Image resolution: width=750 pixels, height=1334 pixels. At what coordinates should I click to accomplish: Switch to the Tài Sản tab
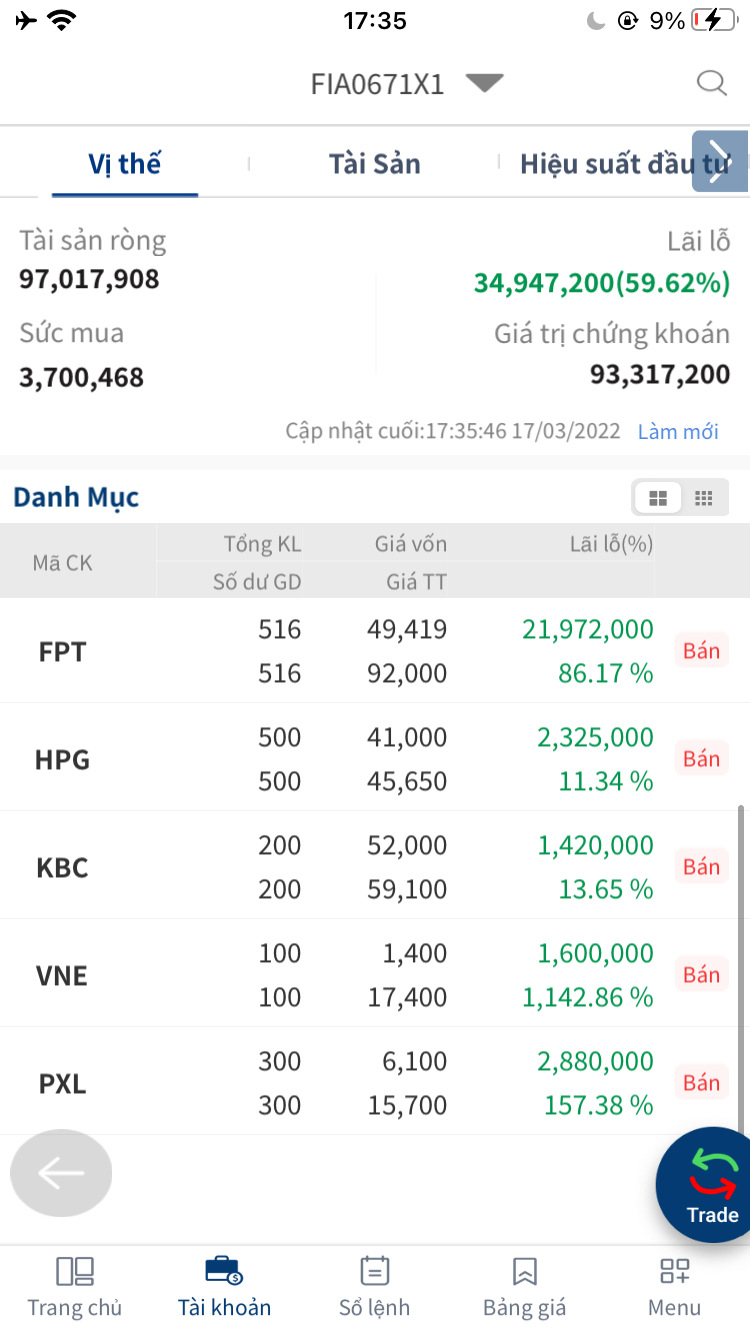click(374, 163)
